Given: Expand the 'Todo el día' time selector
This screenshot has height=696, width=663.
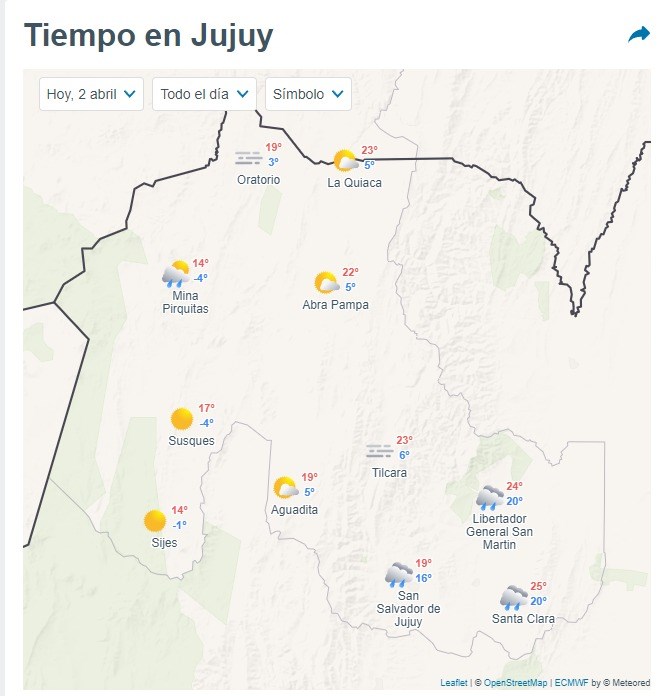Looking at the screenshot, I should pyautogui.click(x=204, y=94).
